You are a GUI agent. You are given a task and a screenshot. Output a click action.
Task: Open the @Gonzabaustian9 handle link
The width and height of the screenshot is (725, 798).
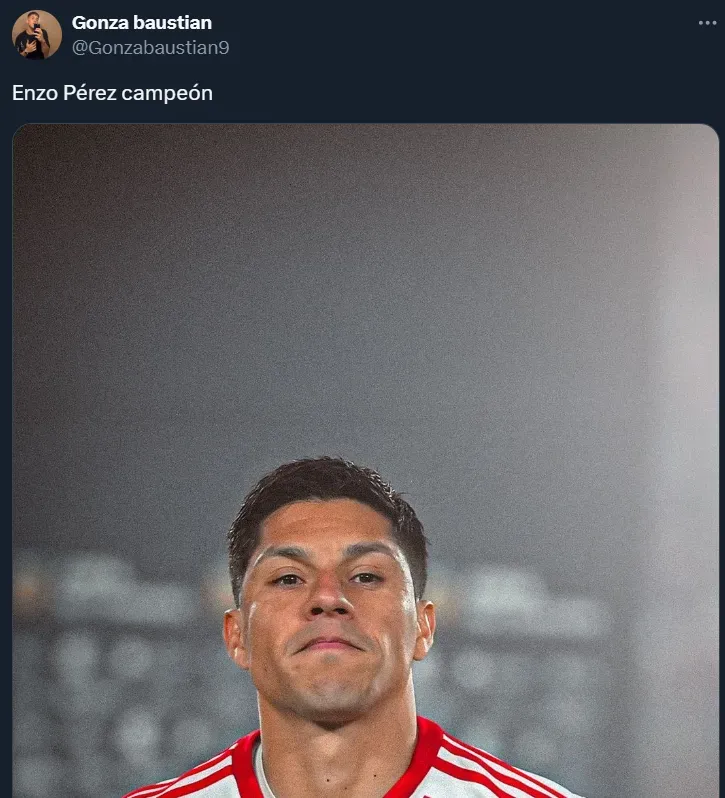(150, 47)
